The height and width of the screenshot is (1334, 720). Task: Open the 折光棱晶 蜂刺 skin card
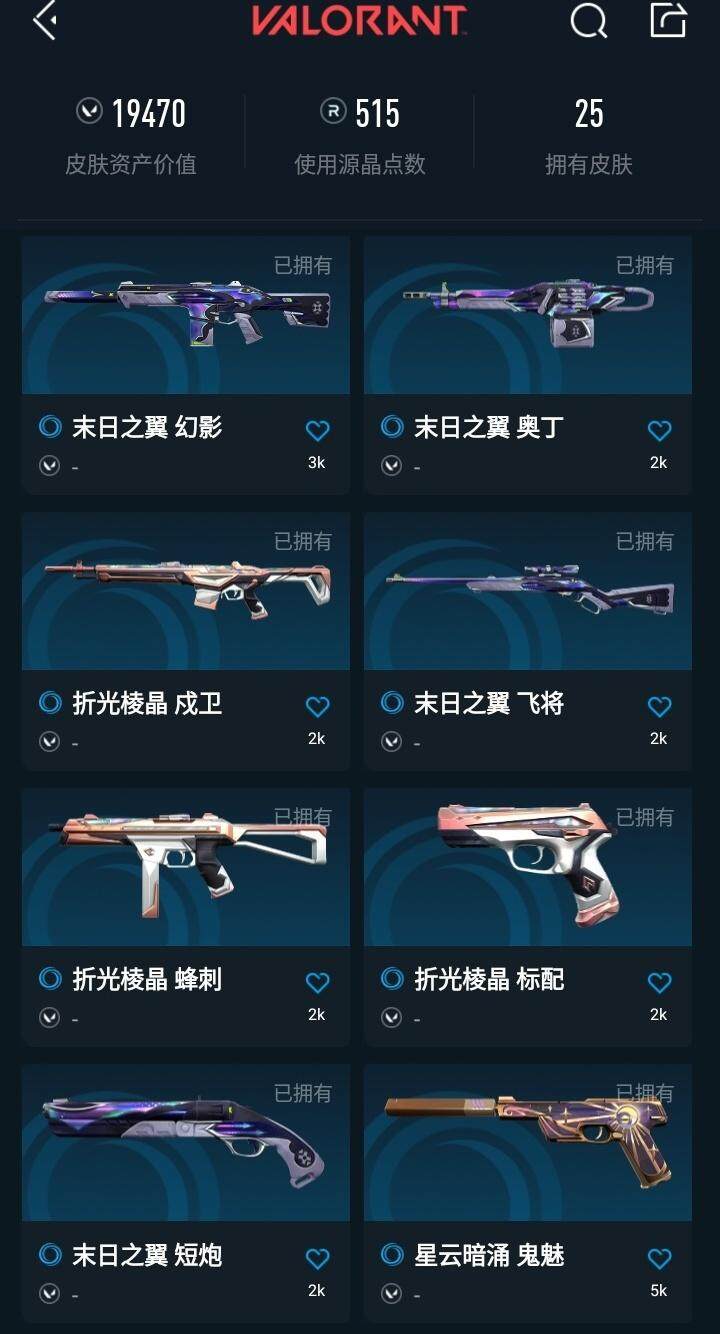coord(186,868)
